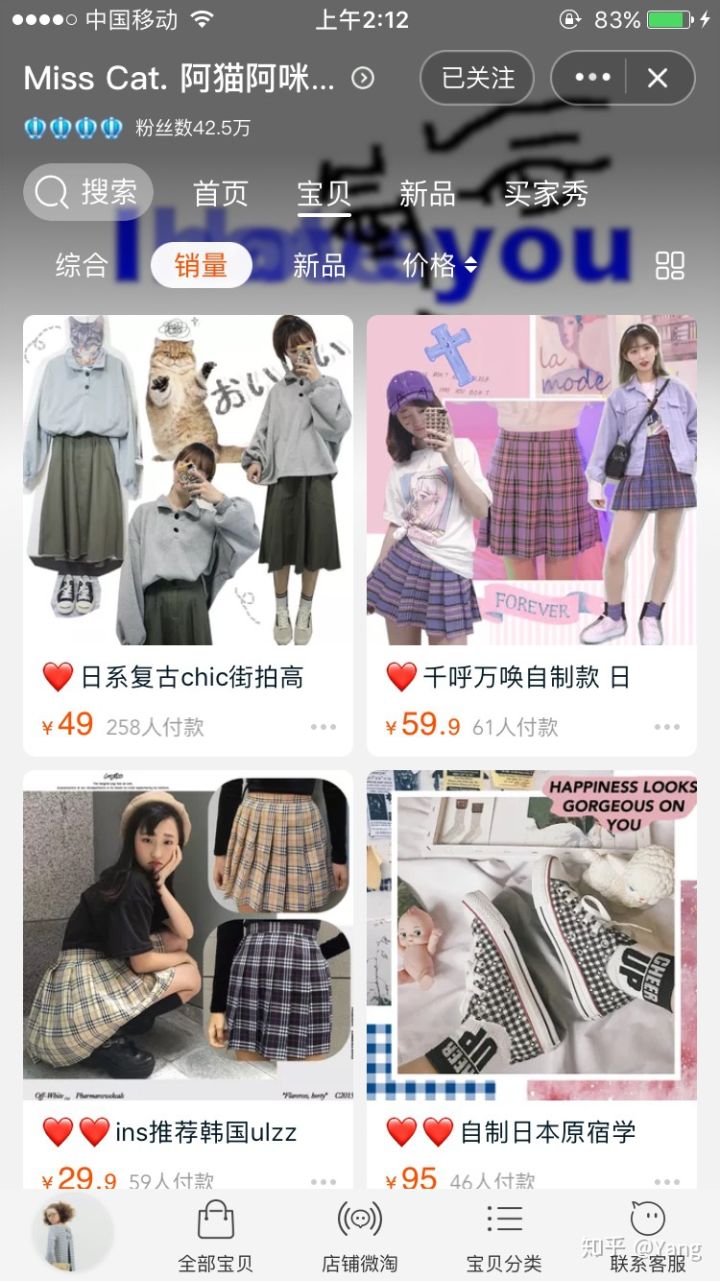Screen dimensions: 720x1281
Task: Open 店铺微淘 in the bottom bar
Action: click(360, 1235)
